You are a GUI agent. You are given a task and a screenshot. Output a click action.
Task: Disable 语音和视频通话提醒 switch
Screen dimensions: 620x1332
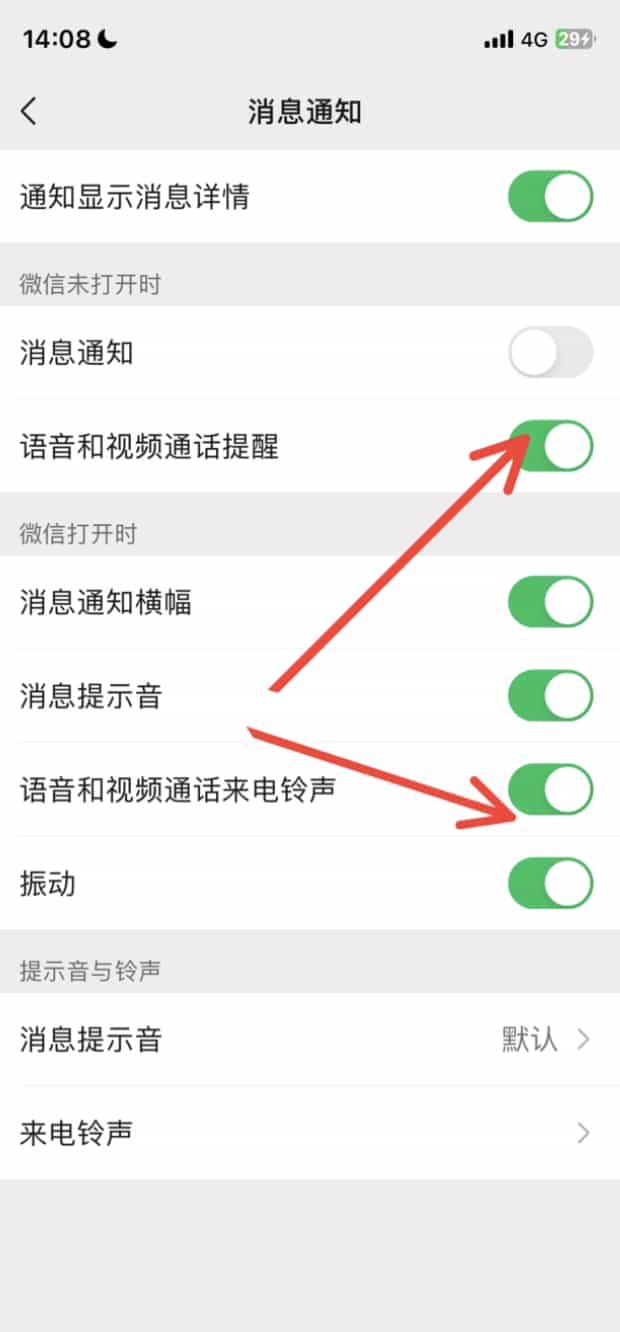[551, 446]
